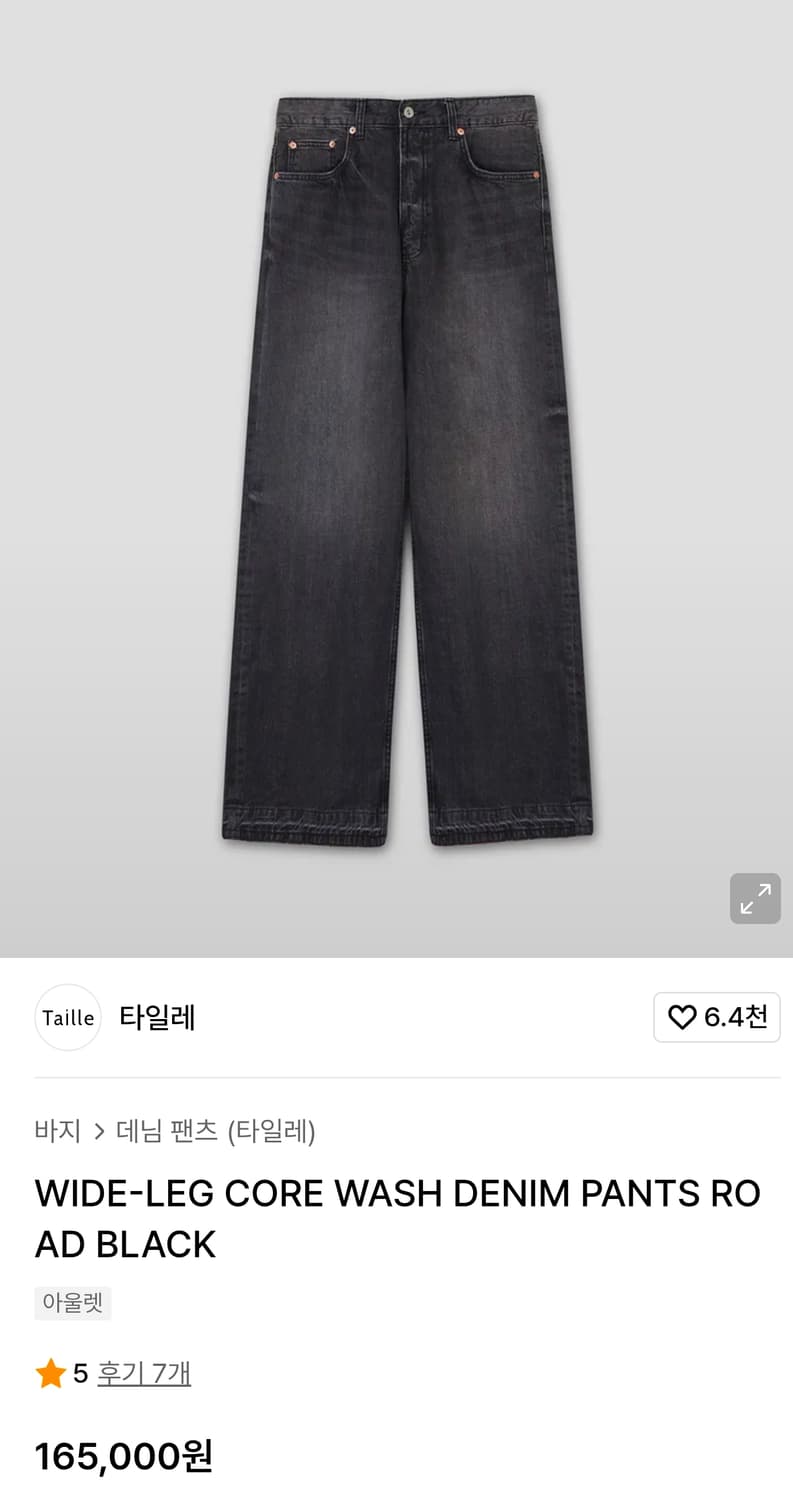Image resolution: width=793 pixels, height=1500 pixels.
Task: Tap the black denim pants product photo
Action: click(400, 470)
